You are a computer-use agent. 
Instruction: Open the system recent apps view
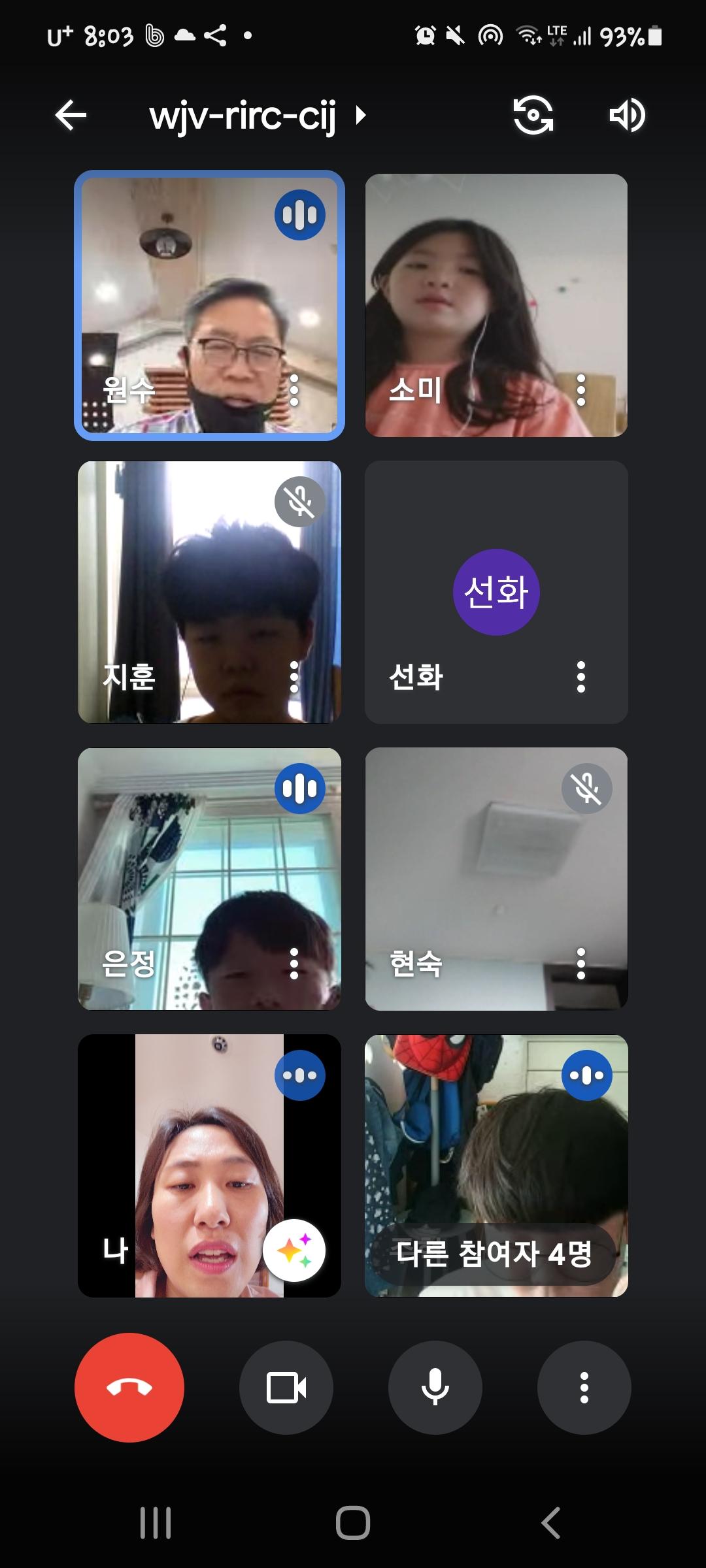pos(156,1523)
